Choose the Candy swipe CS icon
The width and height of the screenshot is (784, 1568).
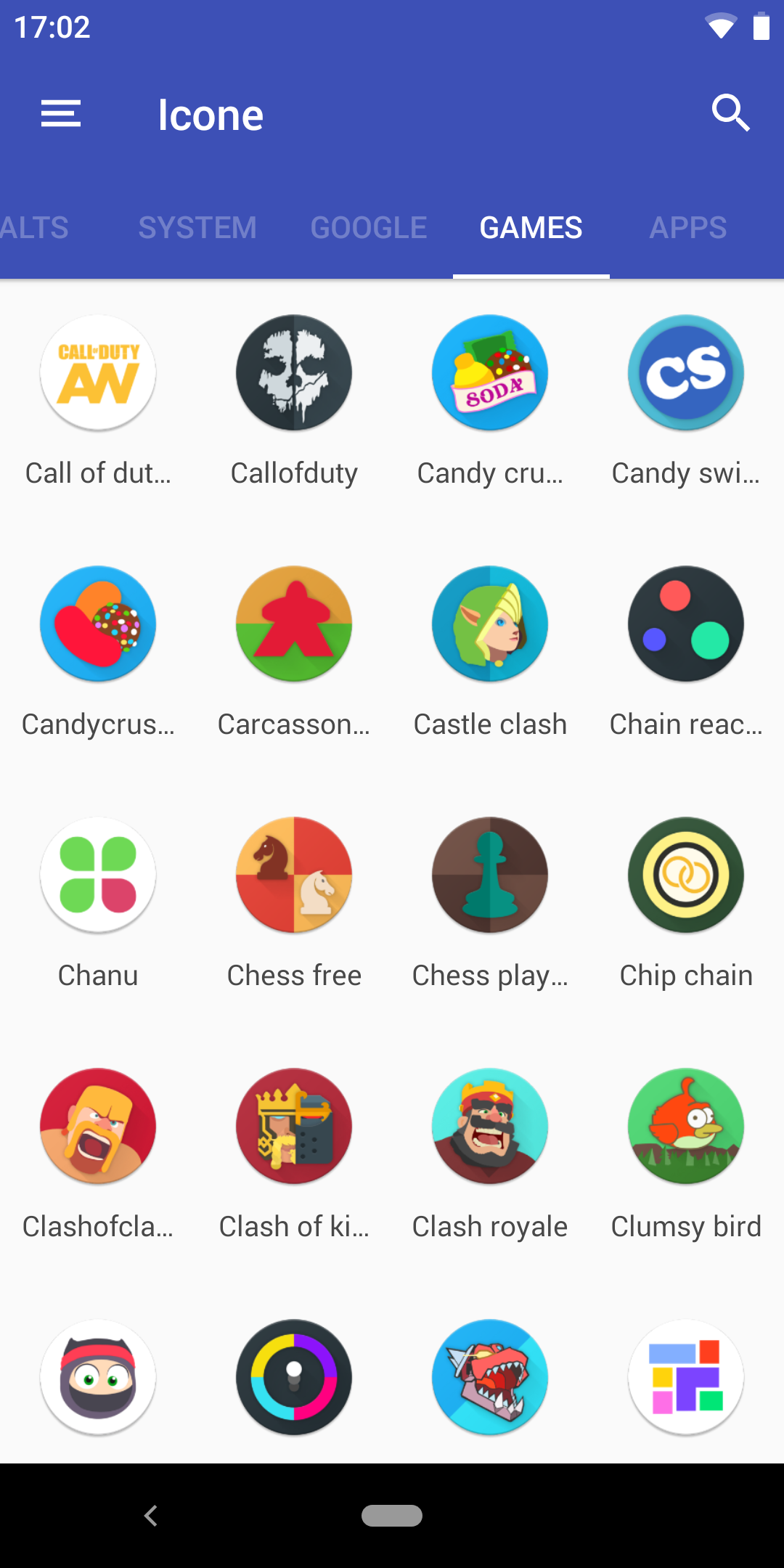(686, 372)
